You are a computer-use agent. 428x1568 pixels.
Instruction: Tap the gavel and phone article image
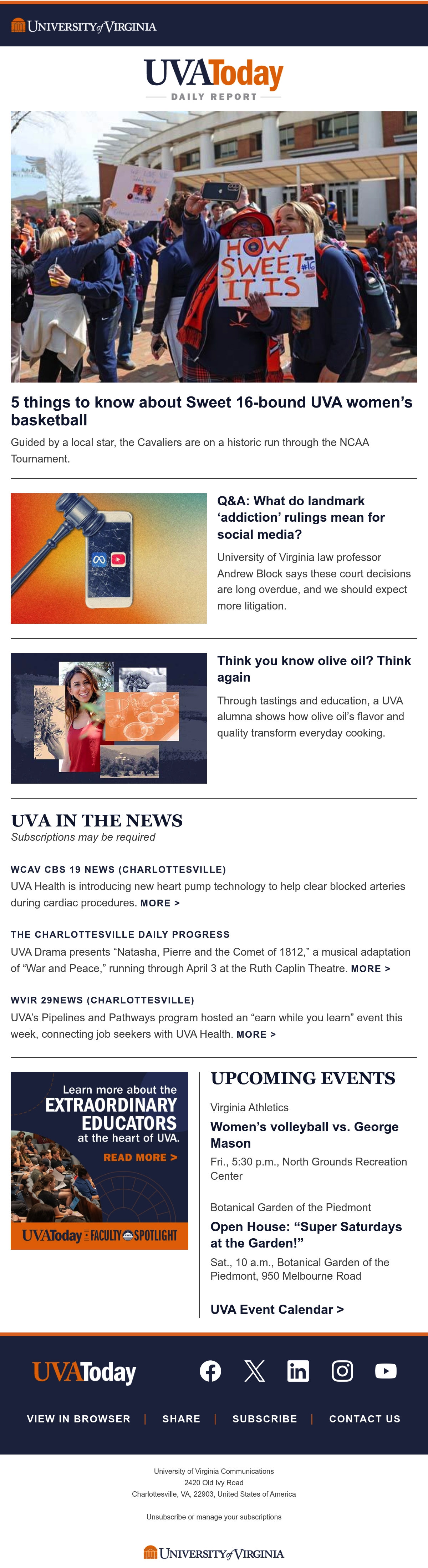109,558
